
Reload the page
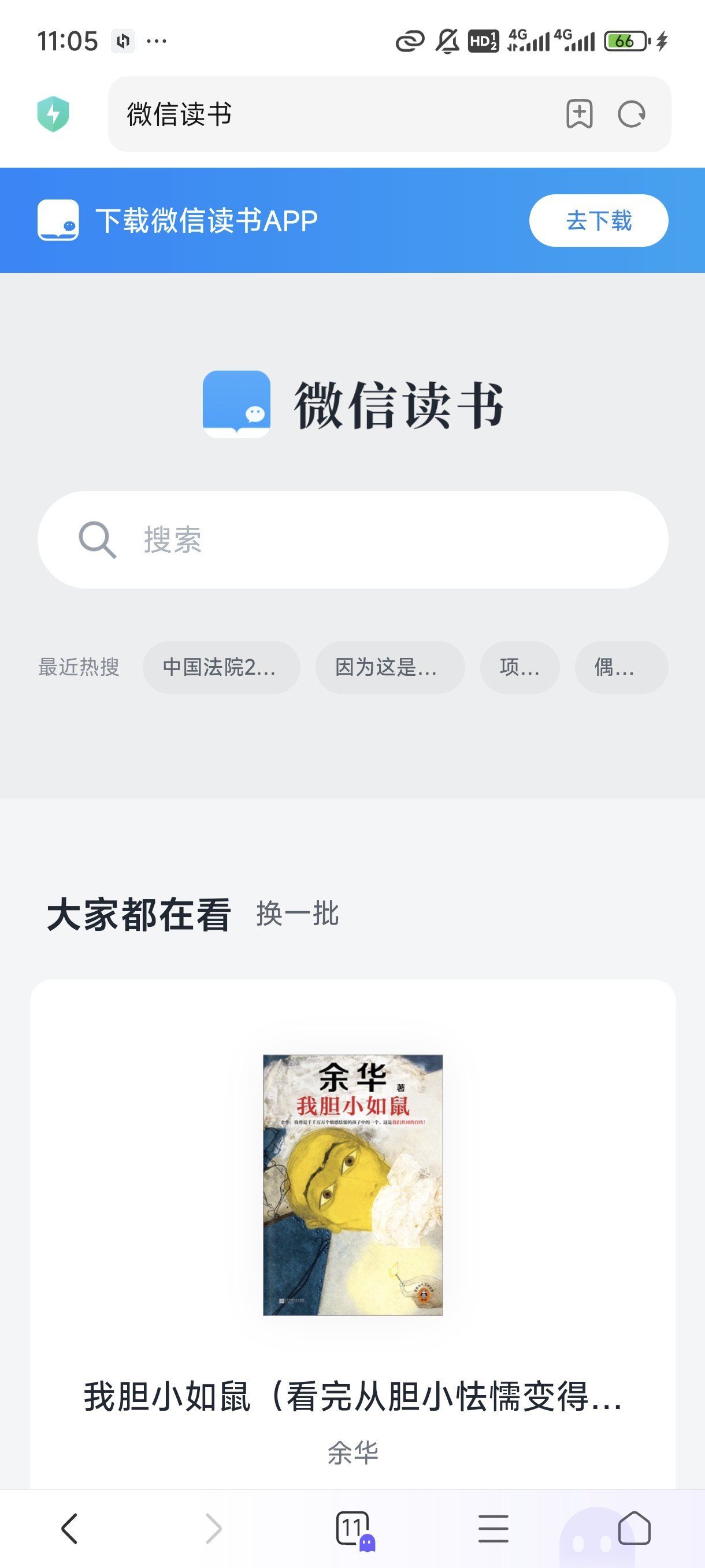pyautogui.click(x=631, y=114)
